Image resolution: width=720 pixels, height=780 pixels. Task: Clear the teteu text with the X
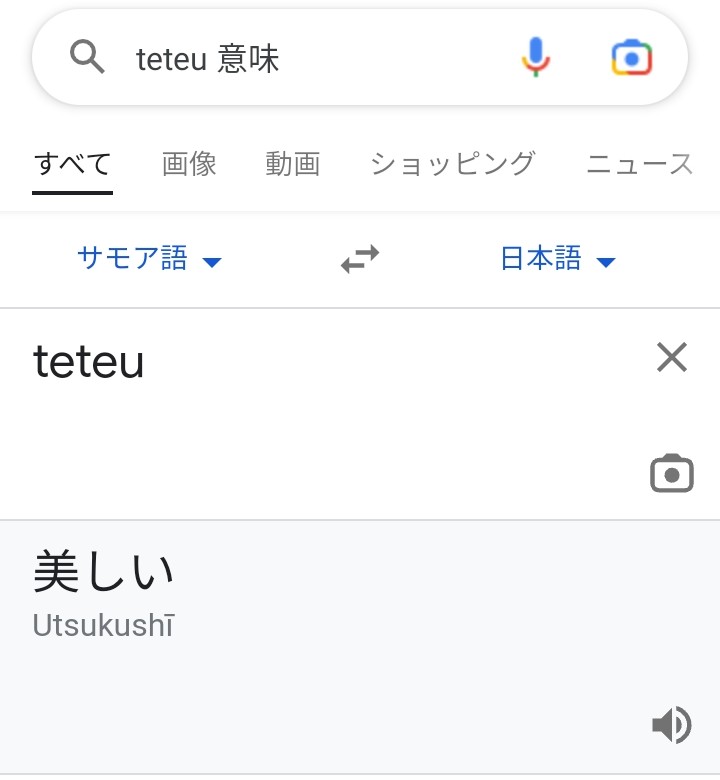(672, 357)
